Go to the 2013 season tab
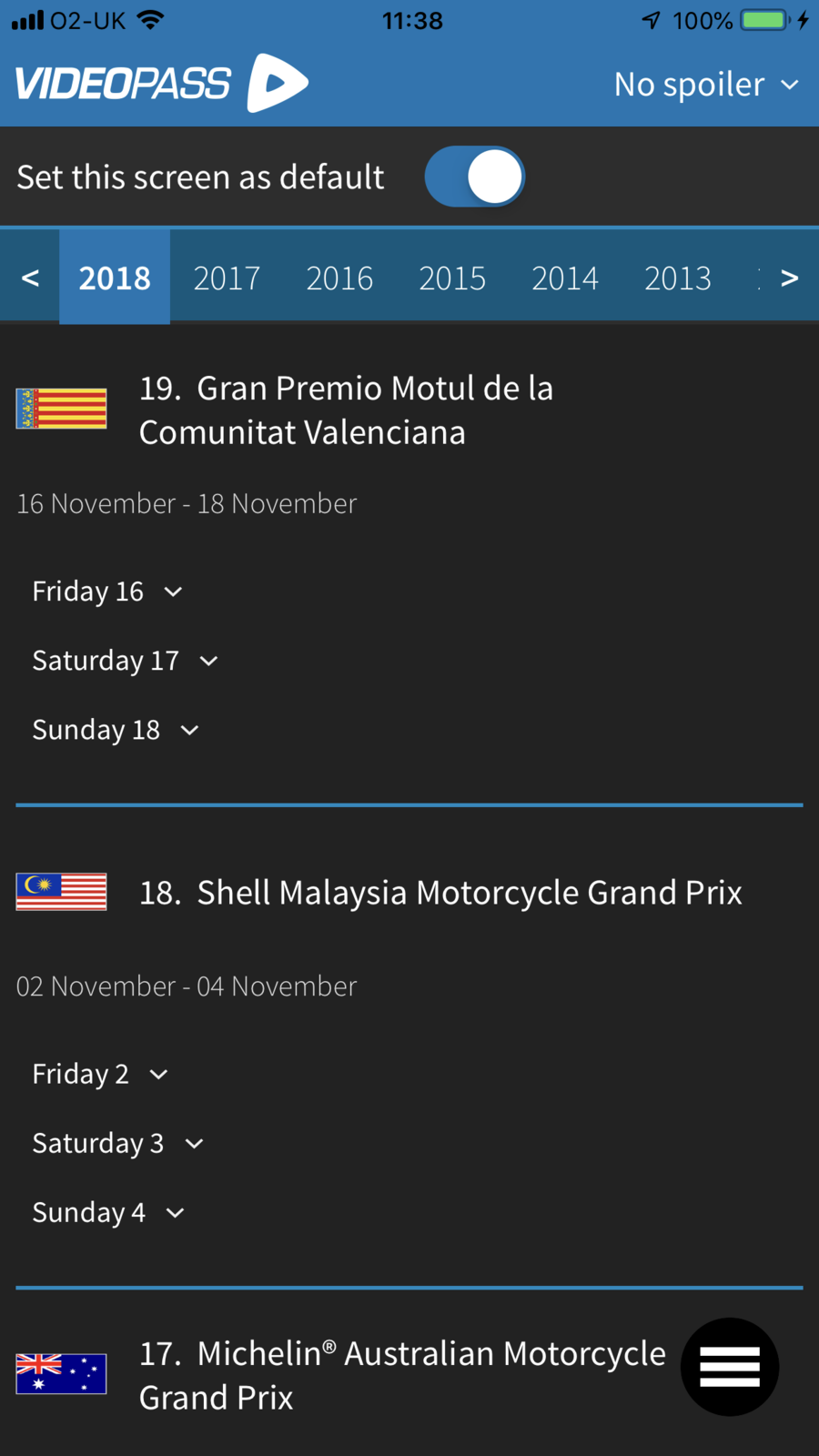Image resolution: width=819 pixels, height=1456 pixels. [678, 278]
